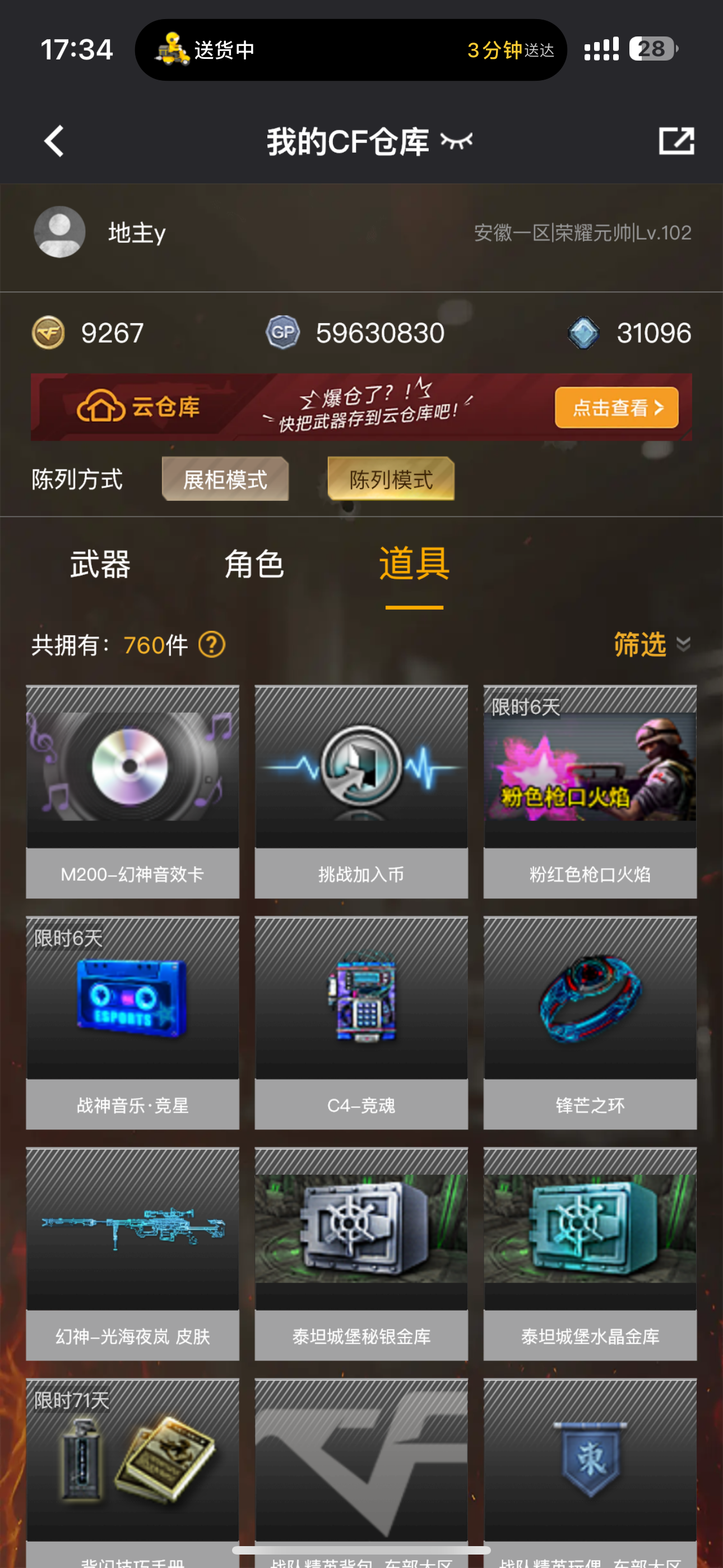Switch to the 武器 tab
This screenshot has width=723, height=1568.
(x=100, y=564)
